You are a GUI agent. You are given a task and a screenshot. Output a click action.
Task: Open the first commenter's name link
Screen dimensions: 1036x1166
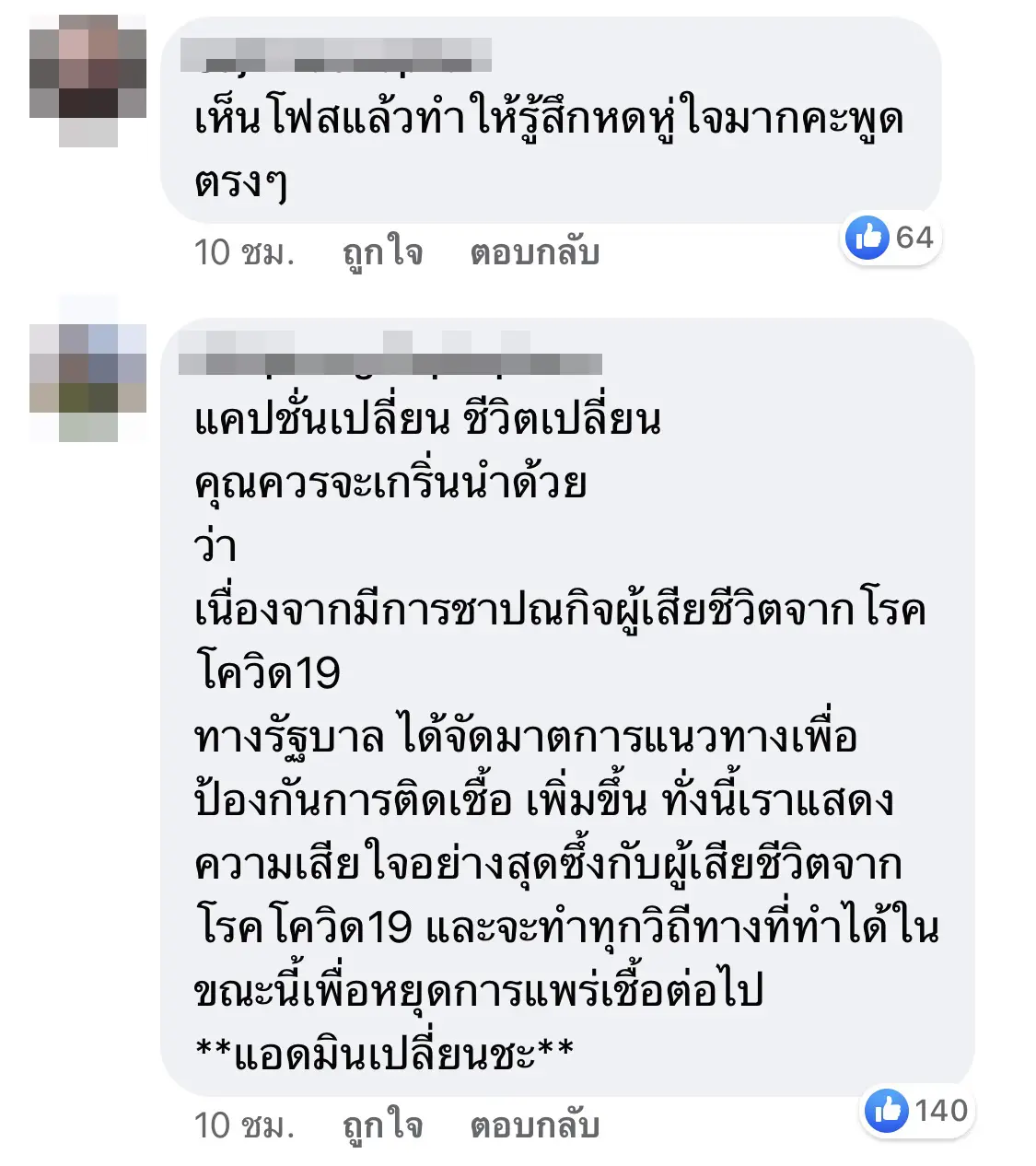point(336,55)
